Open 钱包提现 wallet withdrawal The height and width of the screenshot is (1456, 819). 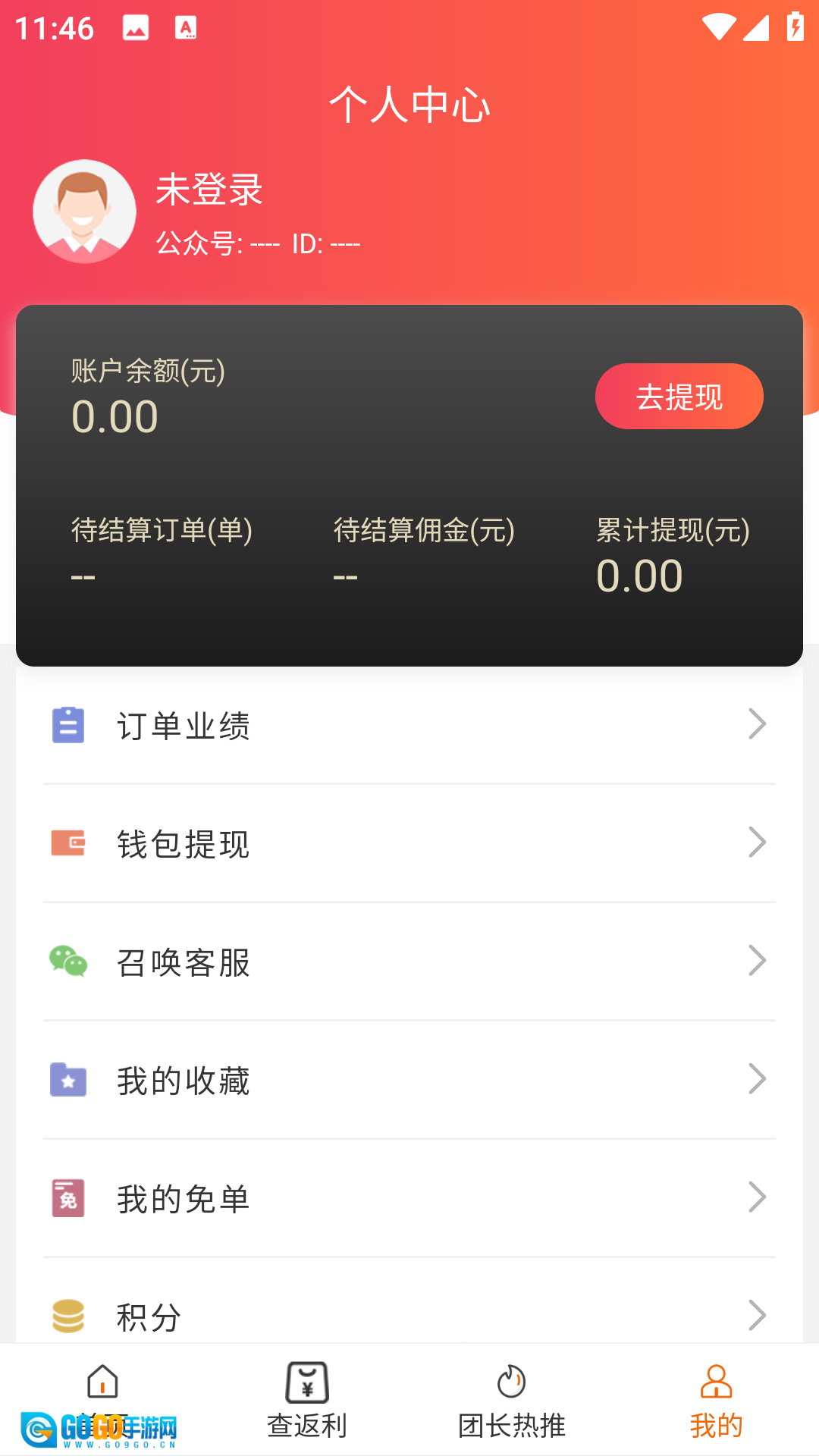(409, 843)
